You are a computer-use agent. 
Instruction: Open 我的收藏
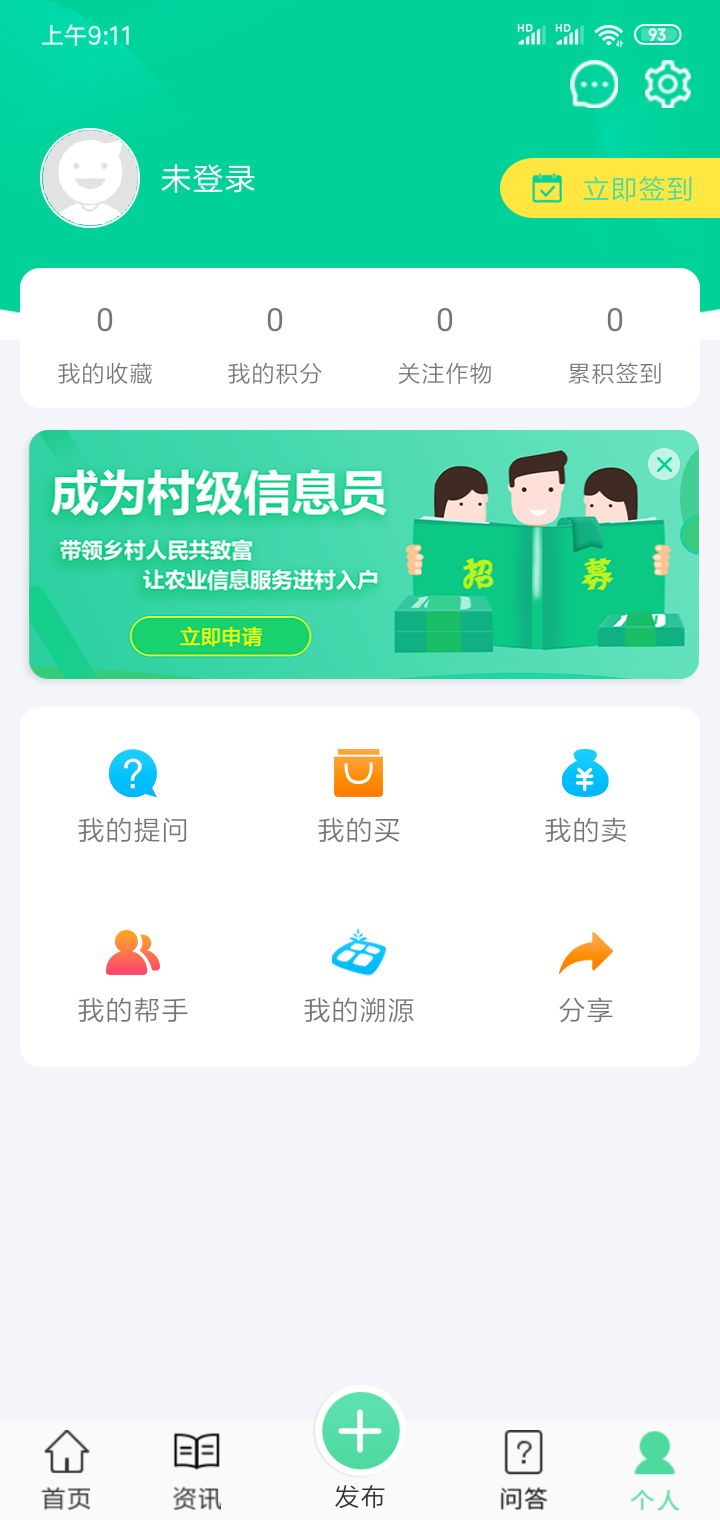(105, 346)
